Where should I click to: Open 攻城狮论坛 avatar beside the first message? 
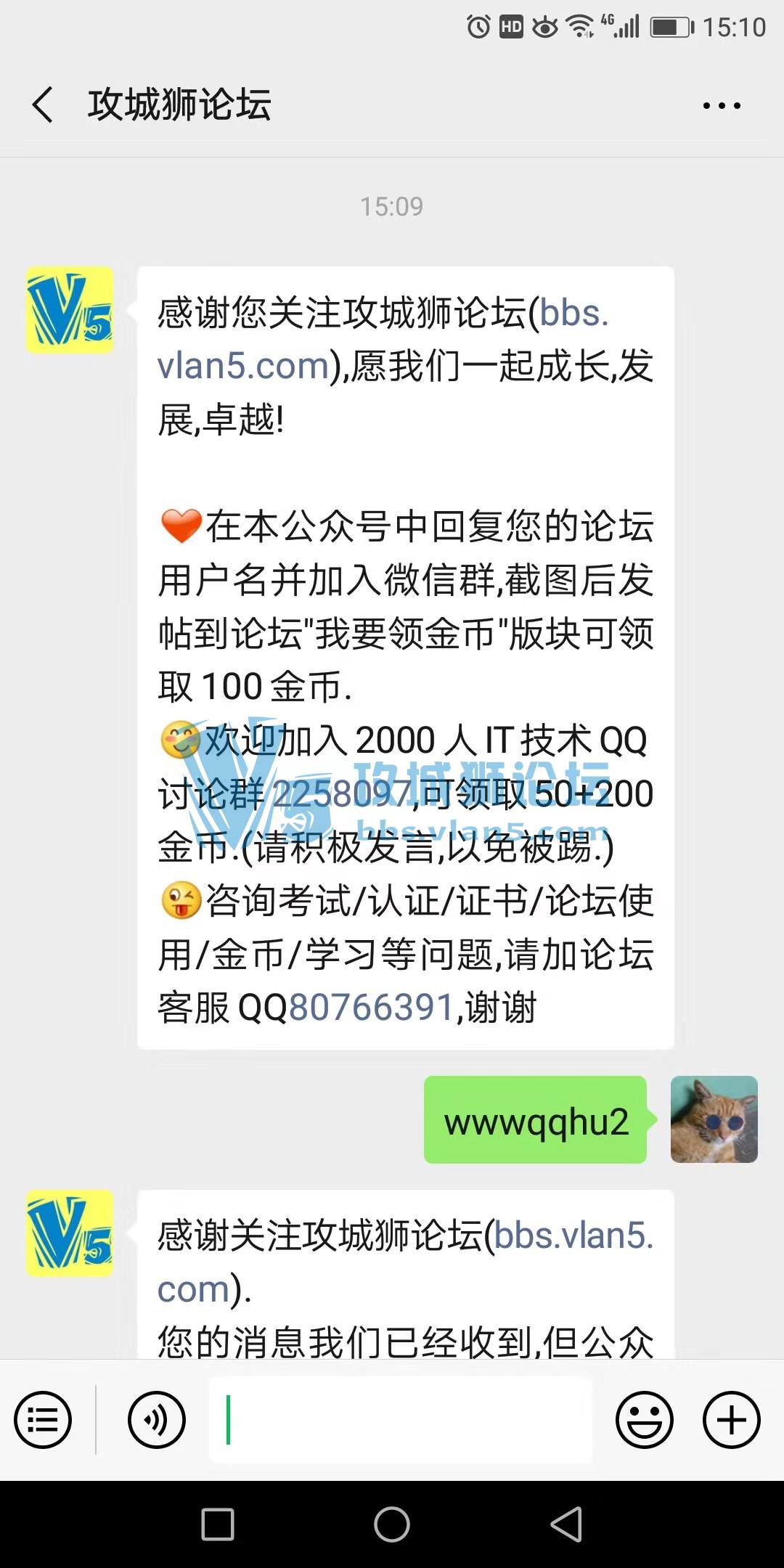pos(70,310)
